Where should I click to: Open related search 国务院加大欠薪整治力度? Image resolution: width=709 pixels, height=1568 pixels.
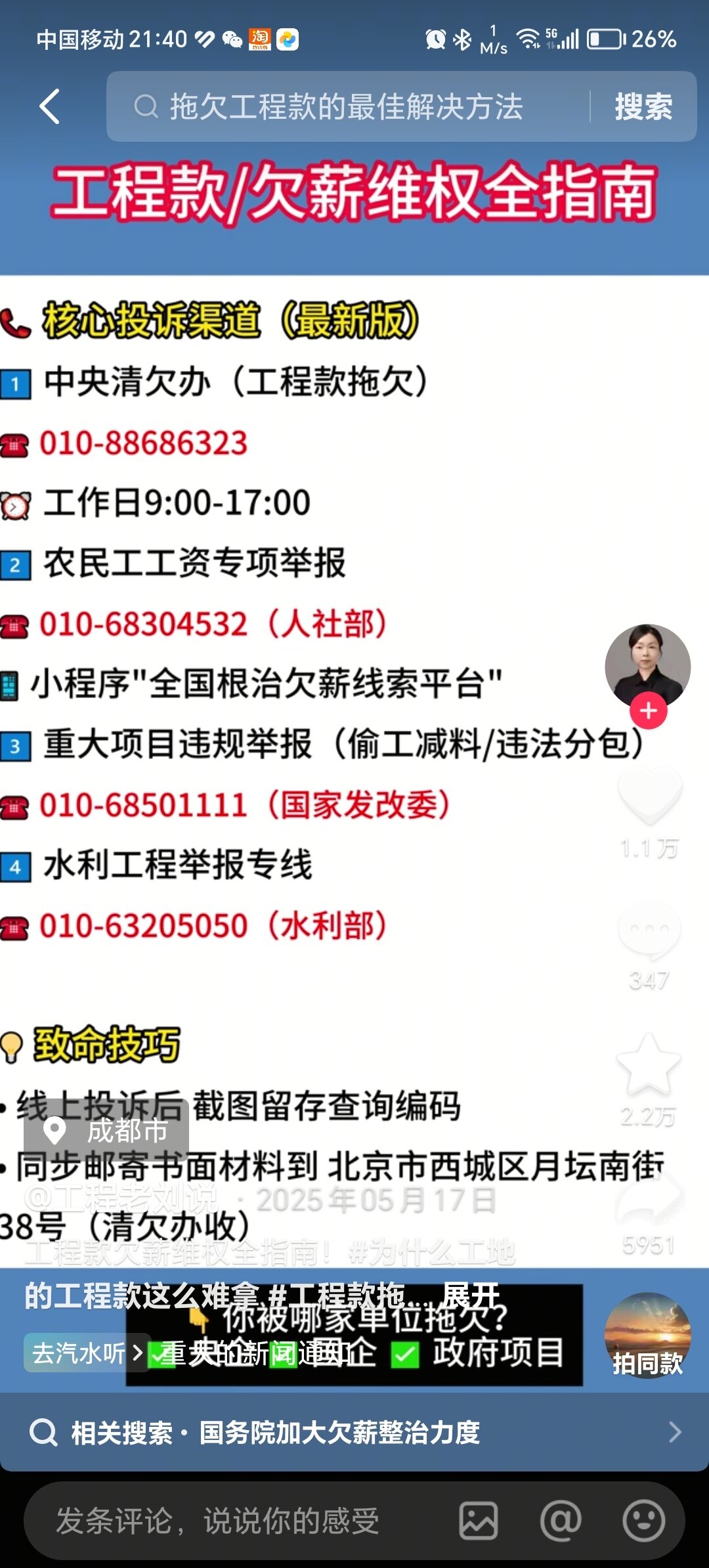point(354,1432)
